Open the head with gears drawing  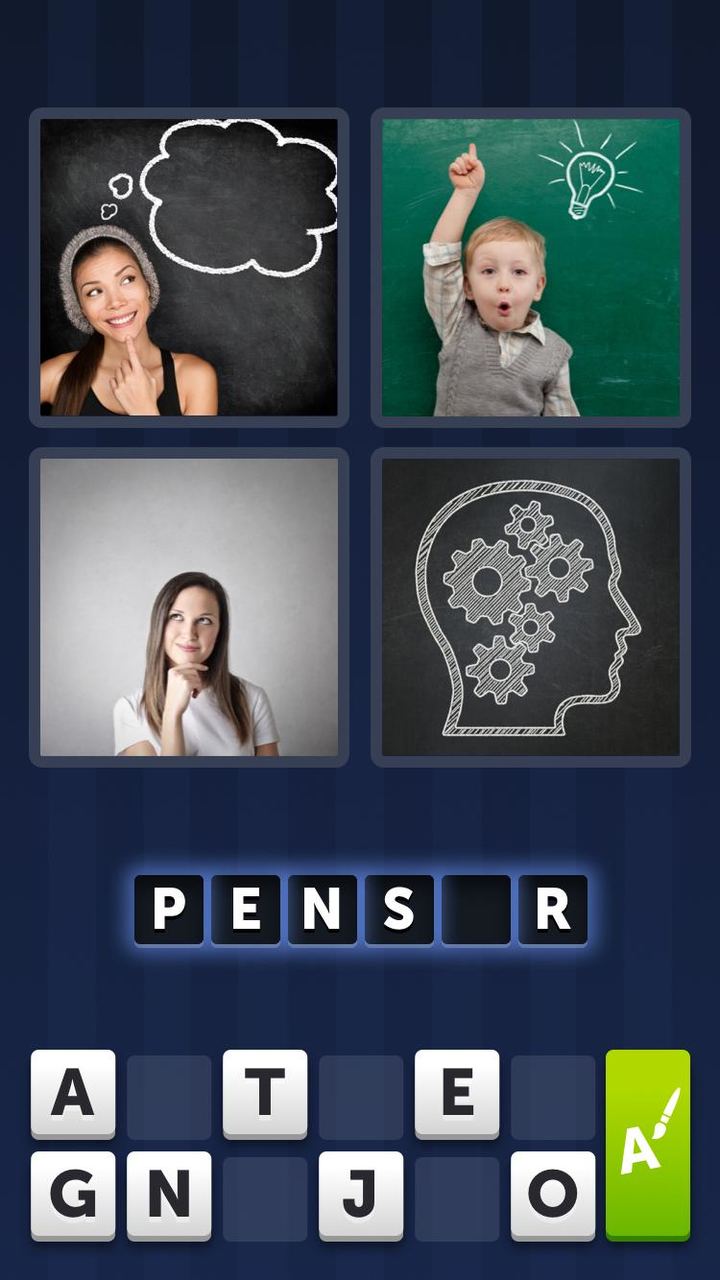(x=530, y=607)
